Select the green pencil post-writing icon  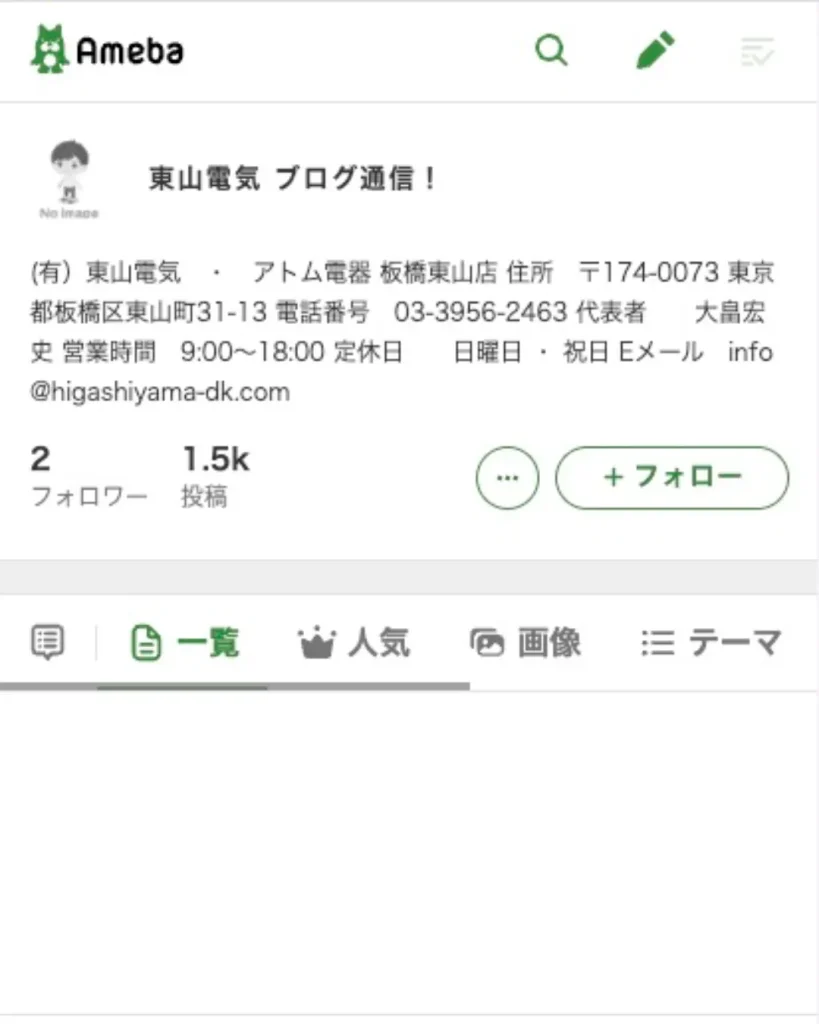pyautogui.click(x=655, y=50)
